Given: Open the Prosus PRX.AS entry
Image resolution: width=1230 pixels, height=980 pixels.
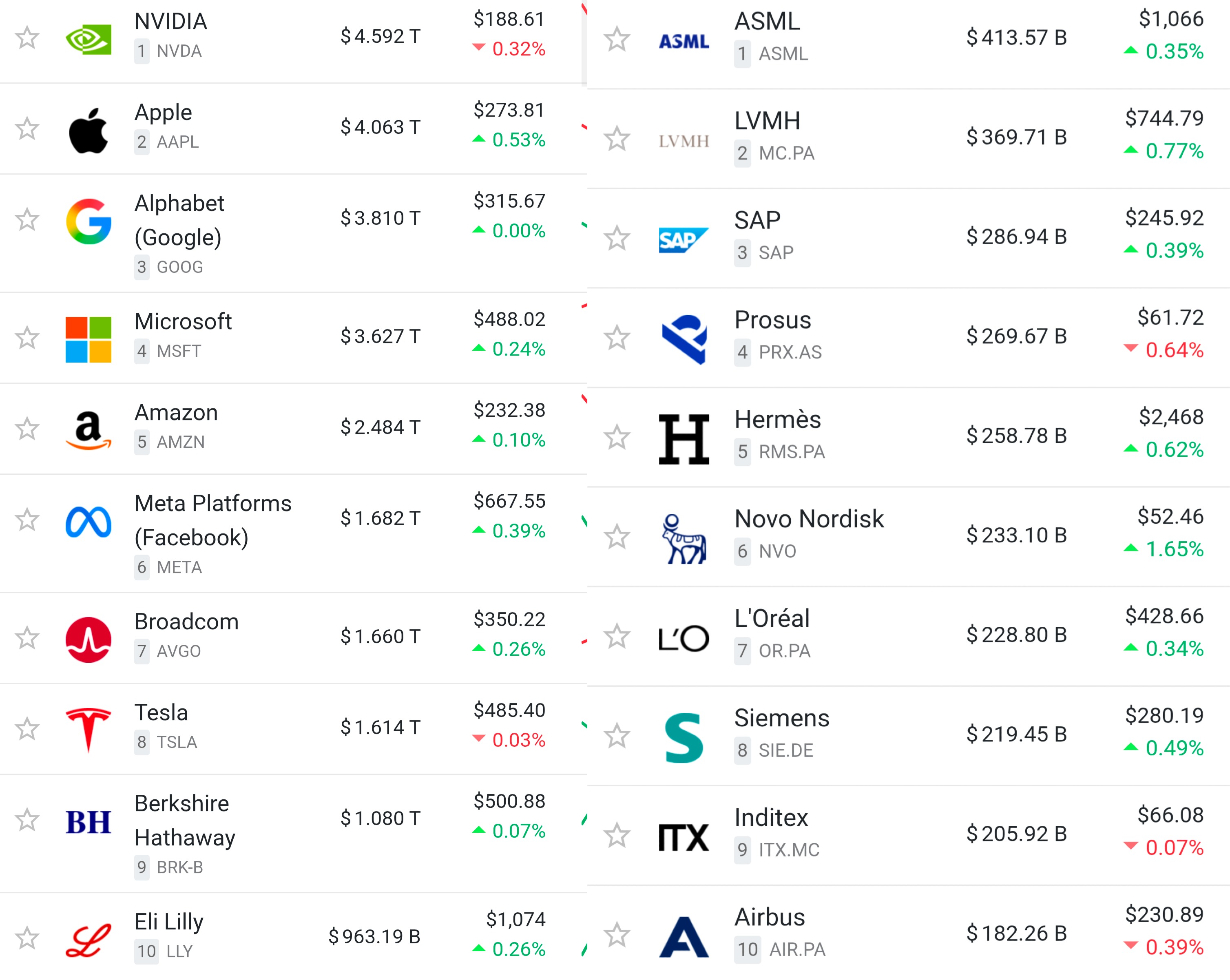Looking at the screenshot, I should tap(908, 338).
